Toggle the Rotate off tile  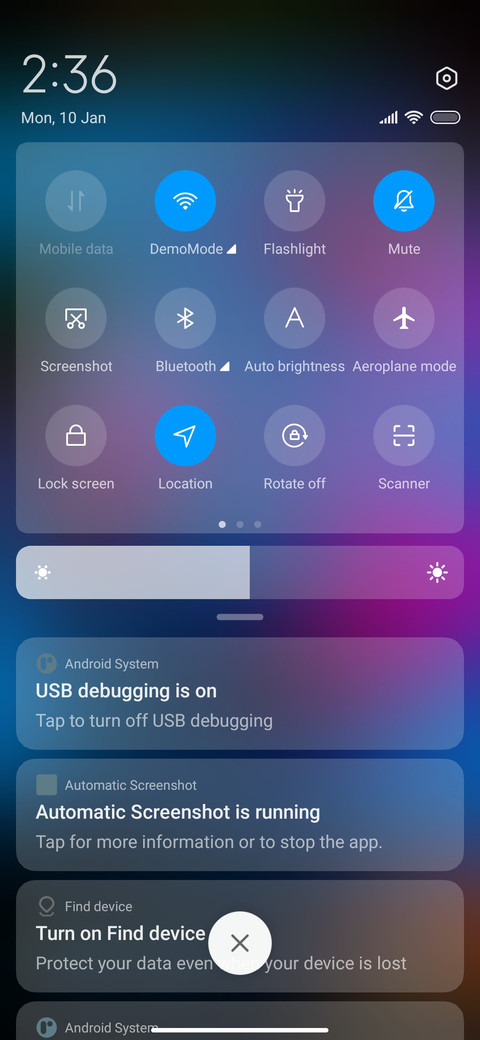[294, 436]
